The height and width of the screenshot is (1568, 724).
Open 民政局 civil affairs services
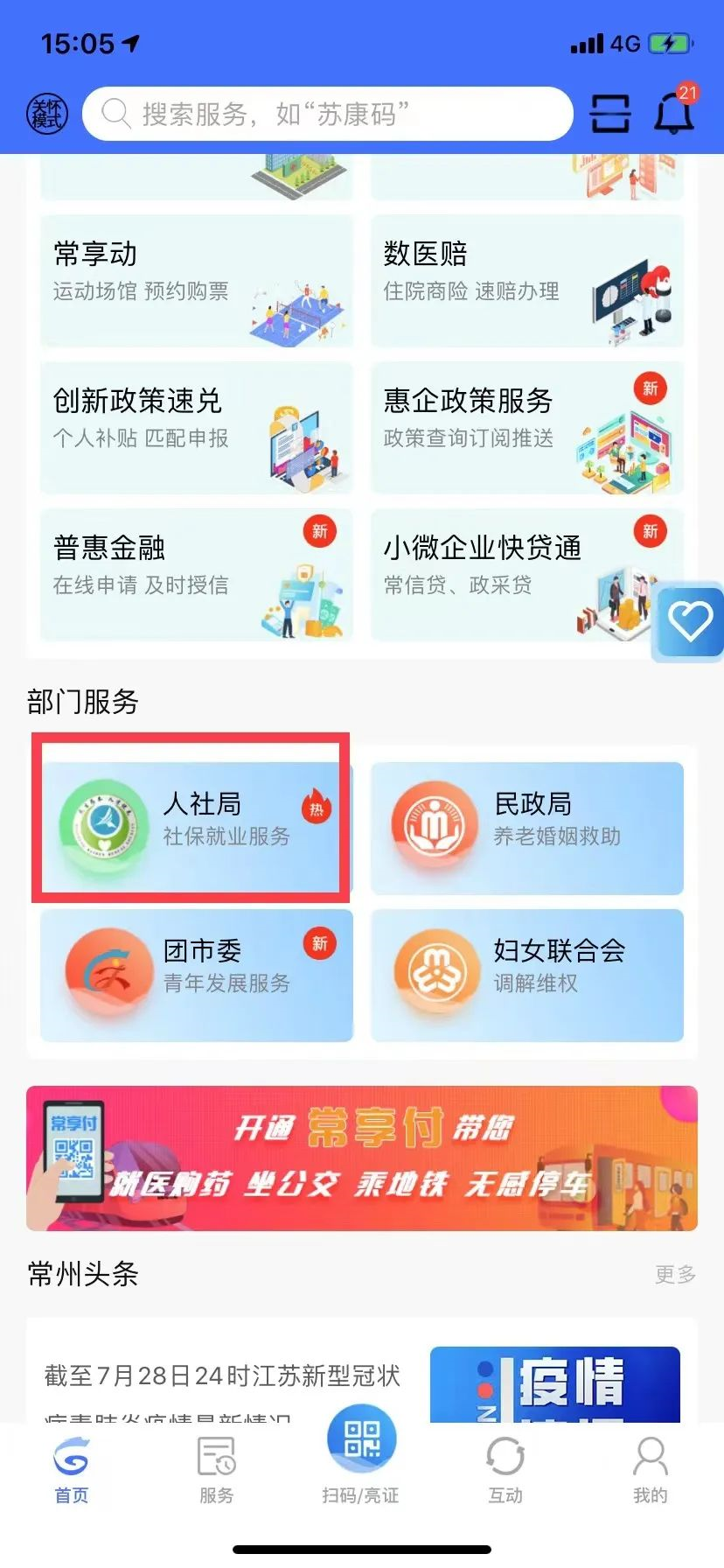pos(527,827)
